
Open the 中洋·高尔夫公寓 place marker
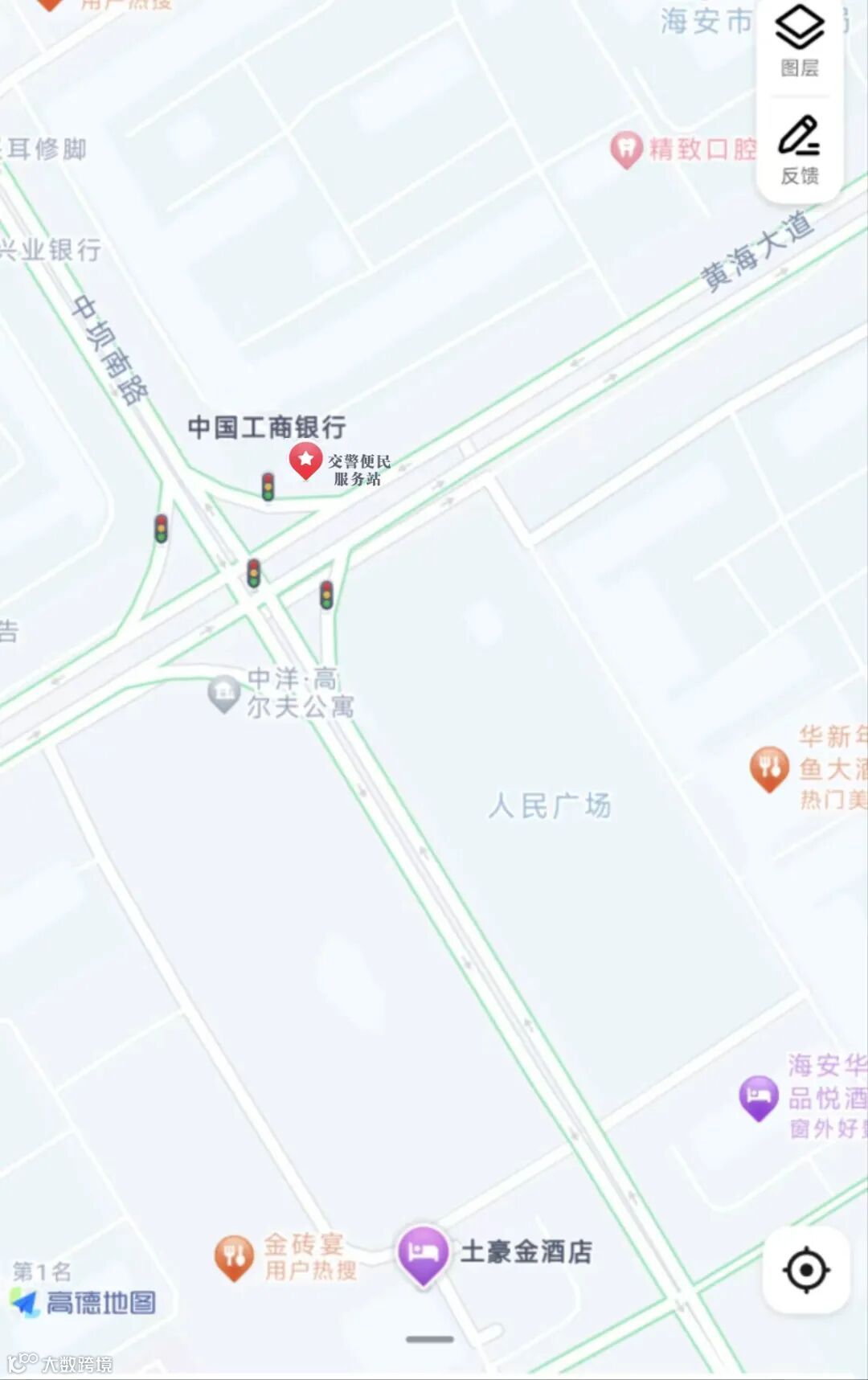click(224, 694)
